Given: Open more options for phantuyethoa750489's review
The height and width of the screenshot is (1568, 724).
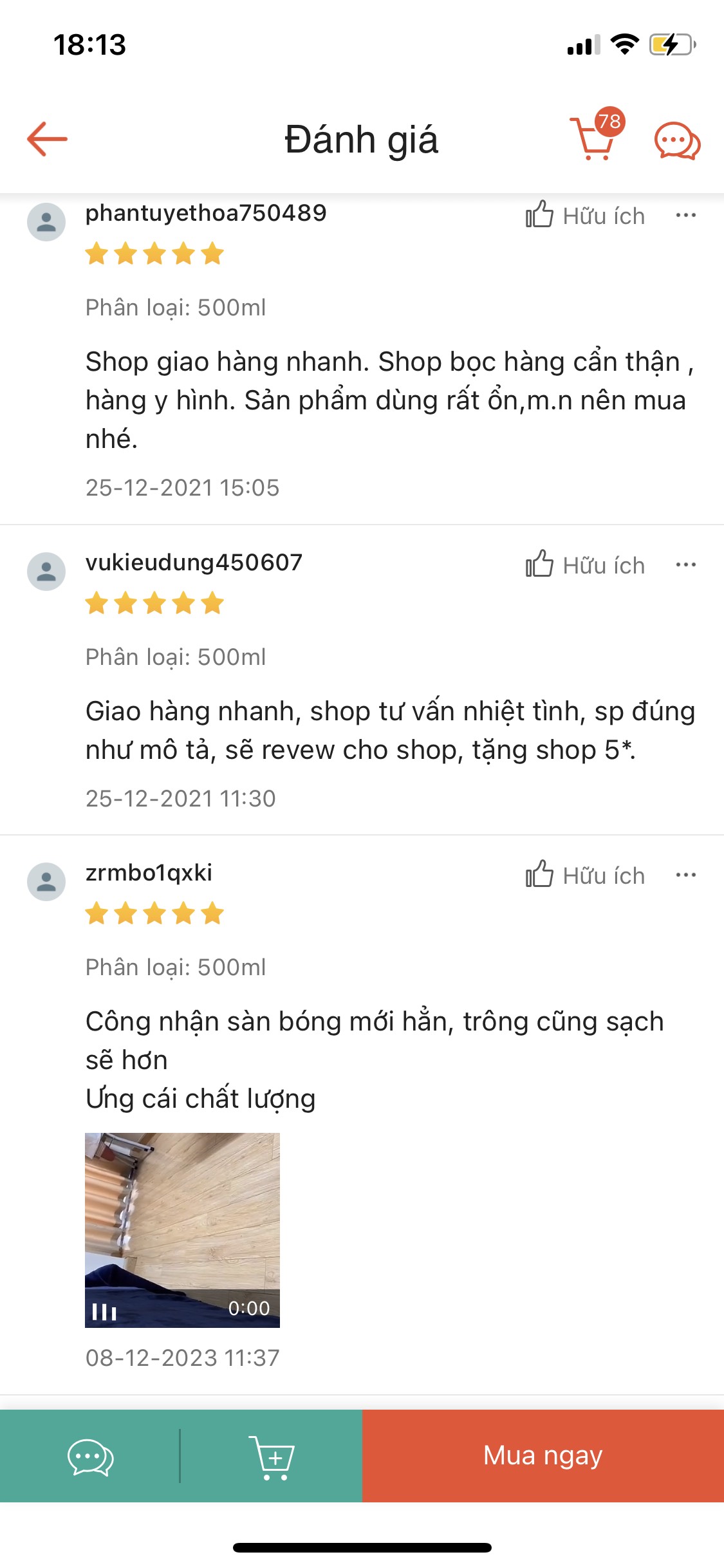Looking at the screenshot, I should [x=685, y=216].
